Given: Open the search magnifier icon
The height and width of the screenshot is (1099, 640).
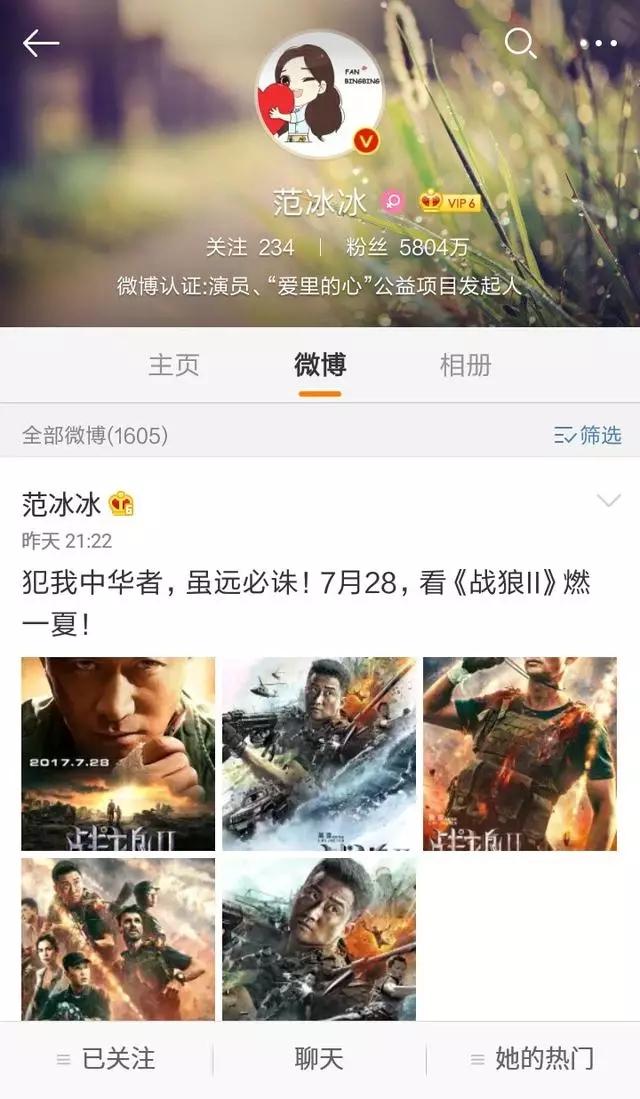Looking at the screenshot, I should coord(520,42).
